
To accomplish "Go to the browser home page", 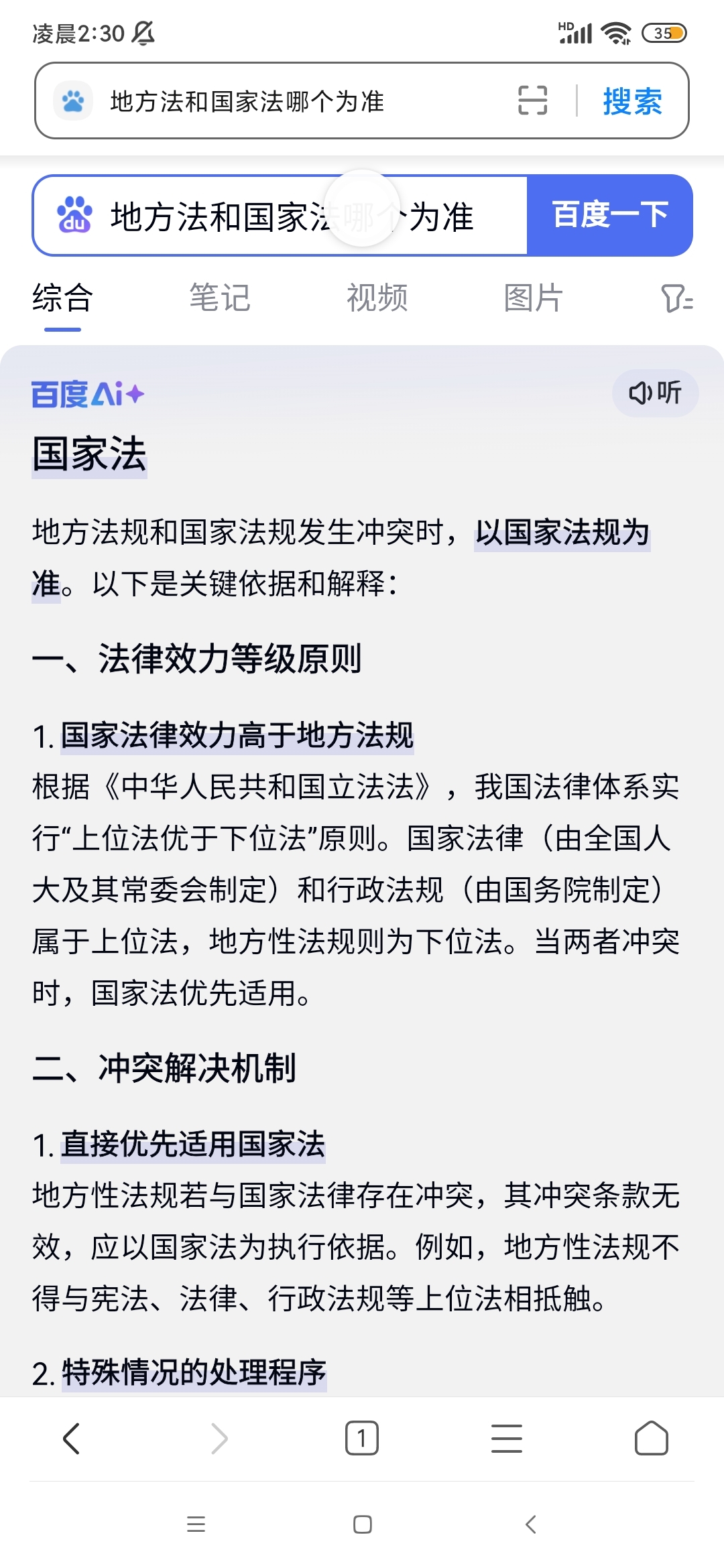I will pos(652,1438).
